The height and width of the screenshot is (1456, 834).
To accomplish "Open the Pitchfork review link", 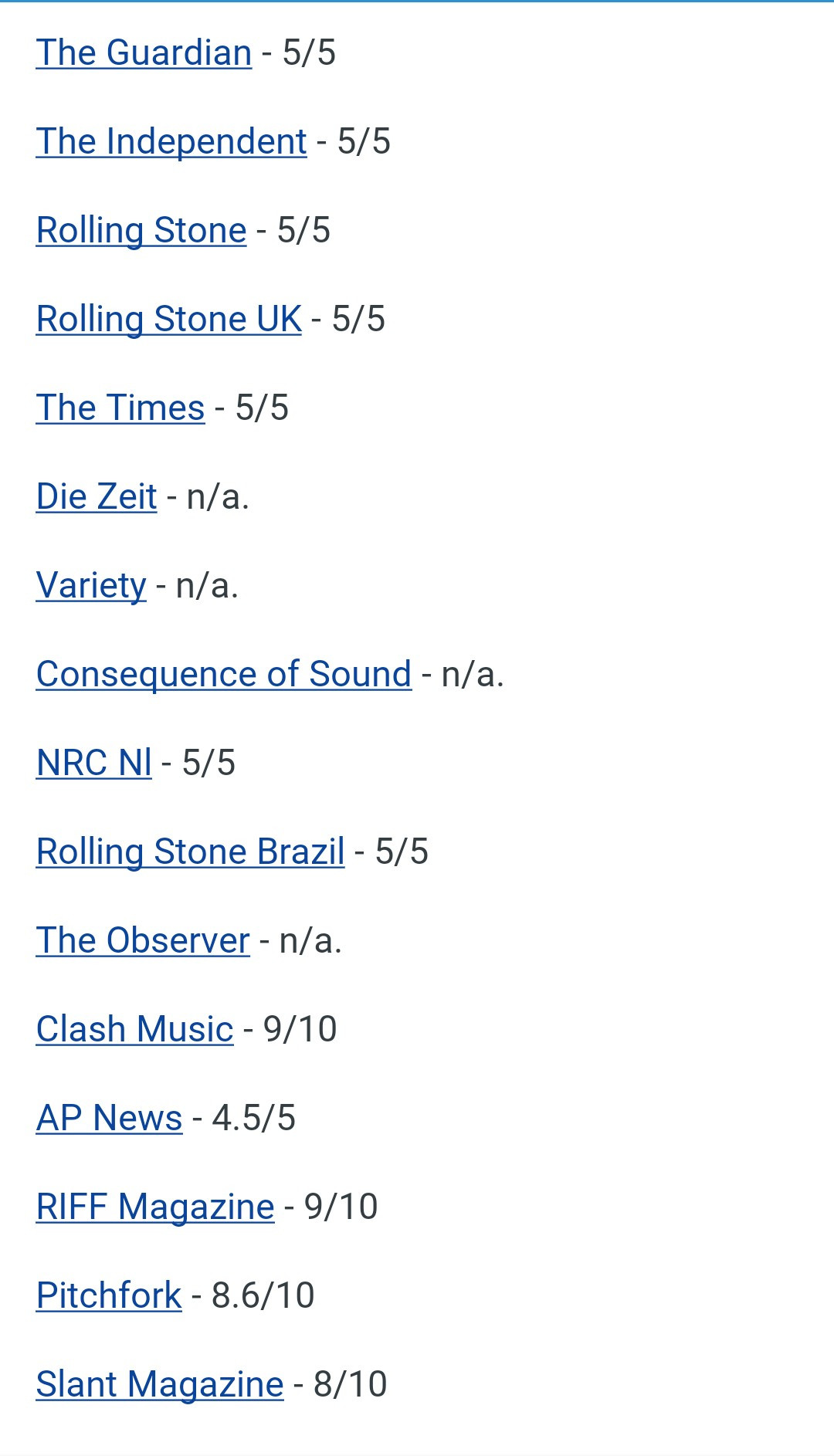I will 109,1296.
